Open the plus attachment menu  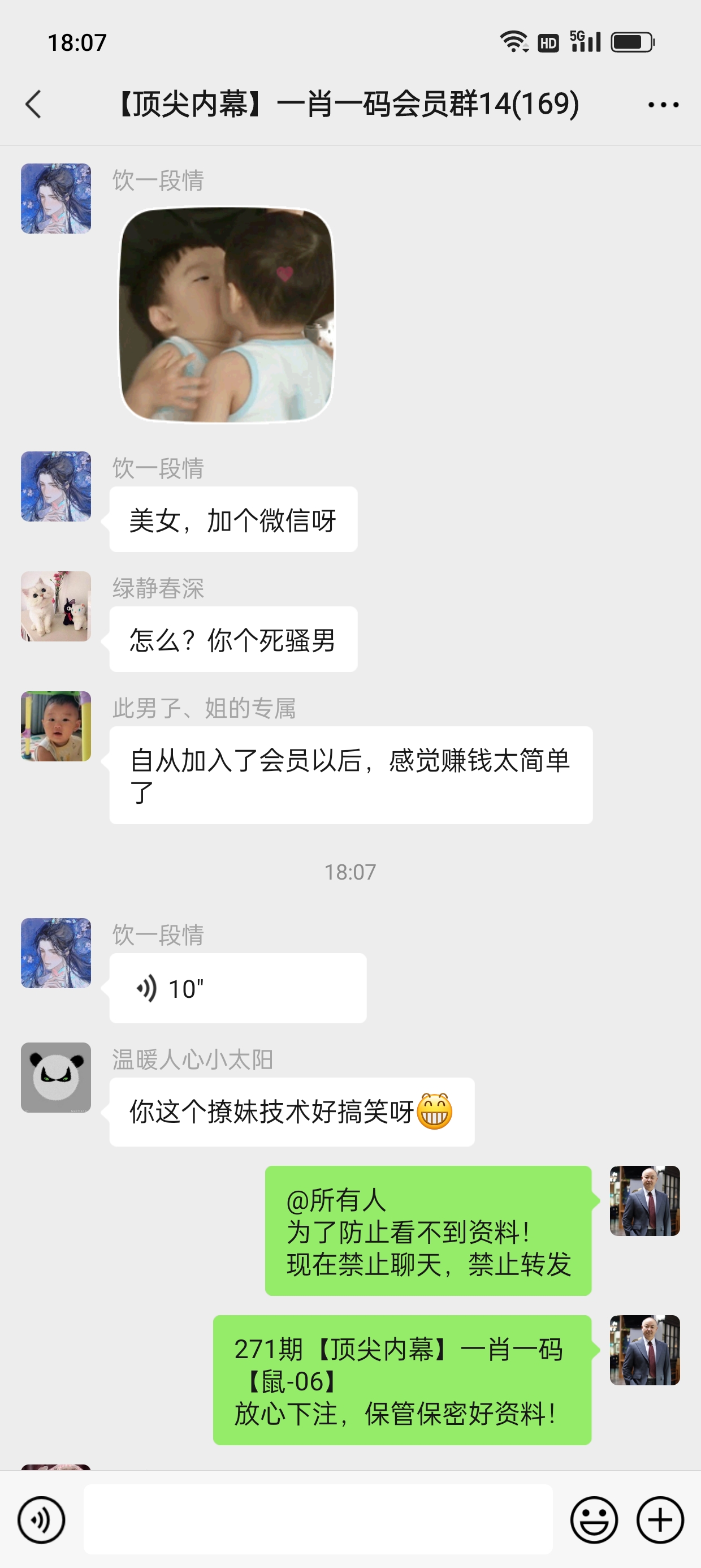tap(660, 1520)
